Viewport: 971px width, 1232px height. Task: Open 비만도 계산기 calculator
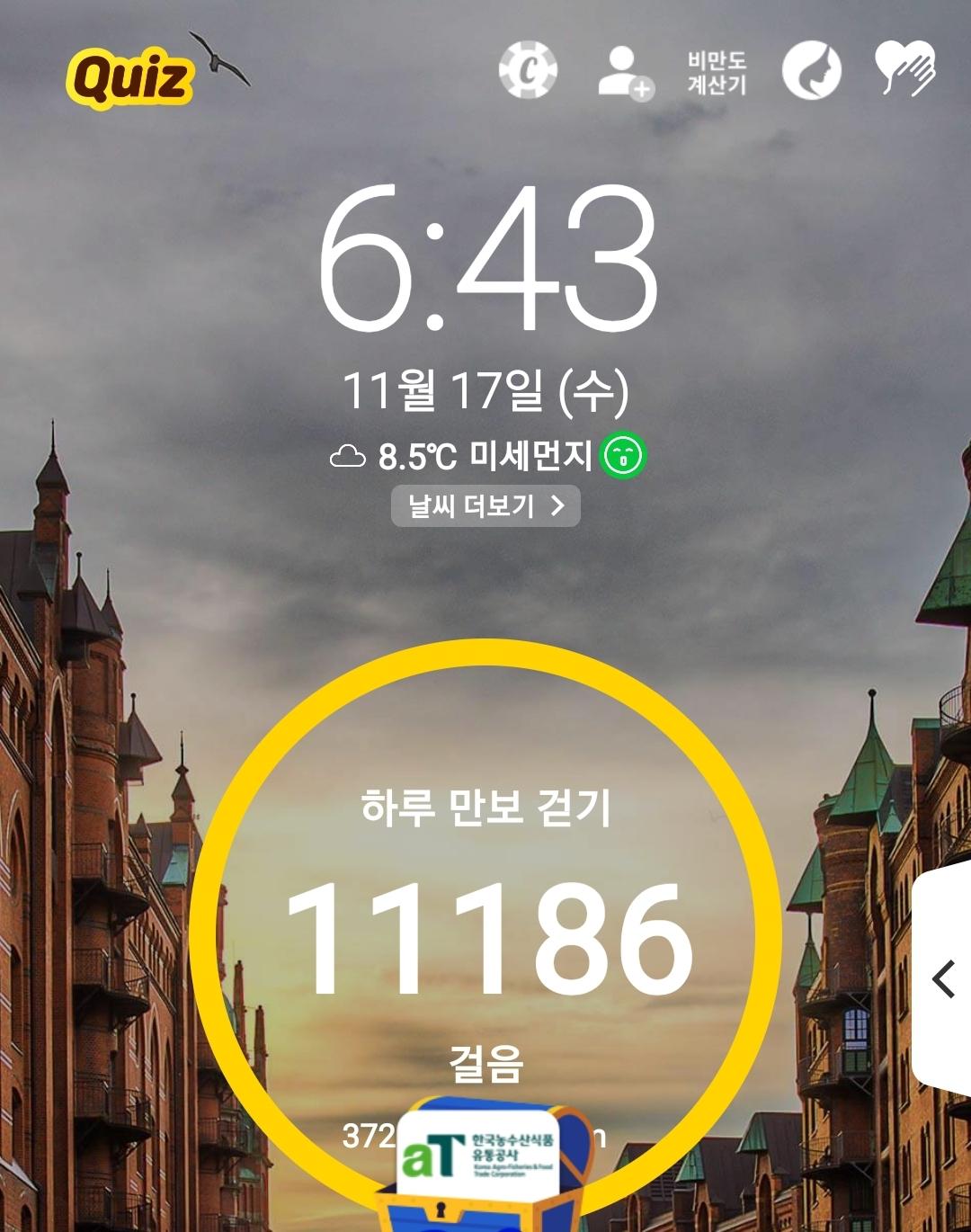click(x=717, y=73)
